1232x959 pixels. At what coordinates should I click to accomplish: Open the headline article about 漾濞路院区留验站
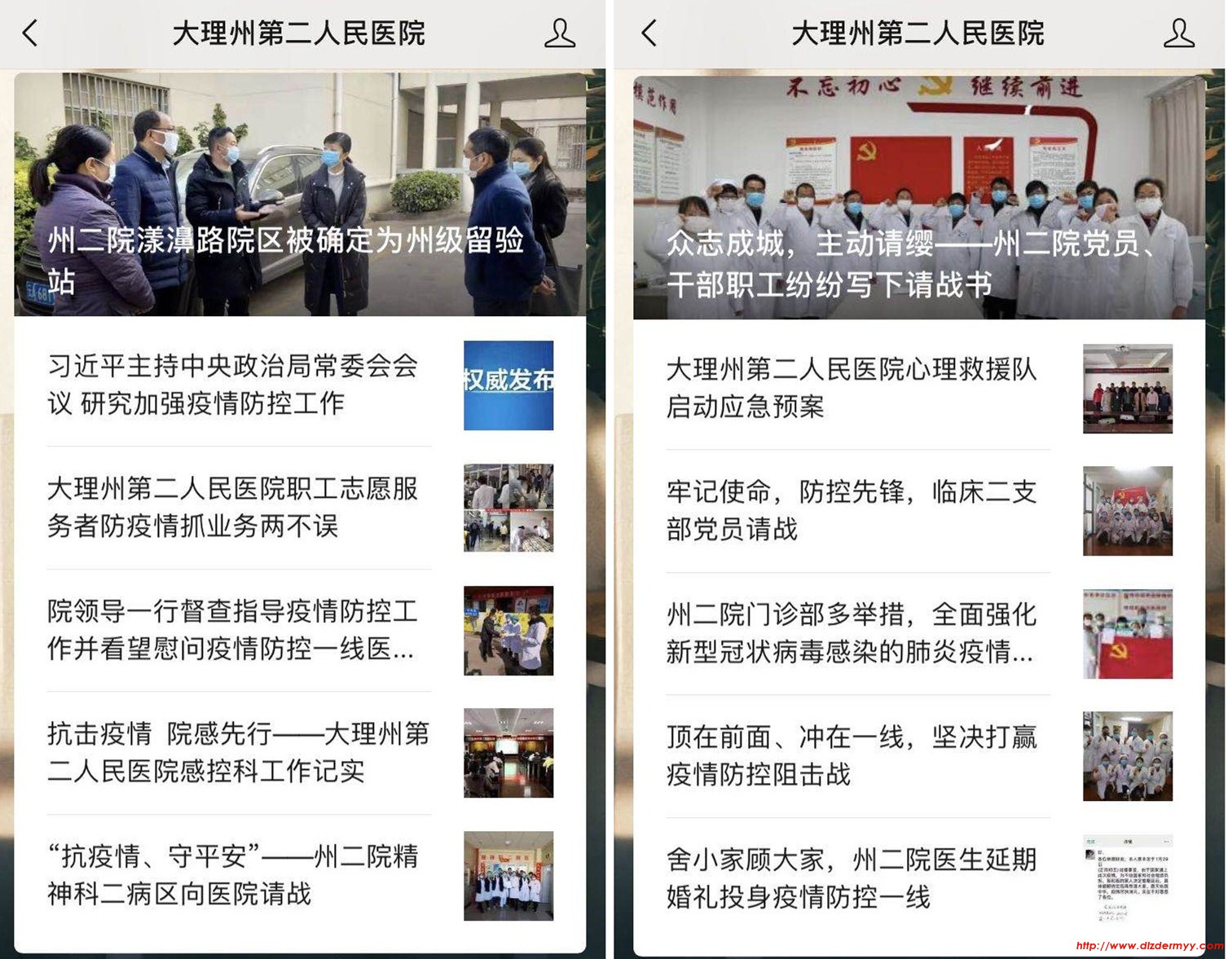[x=299, y=196]
